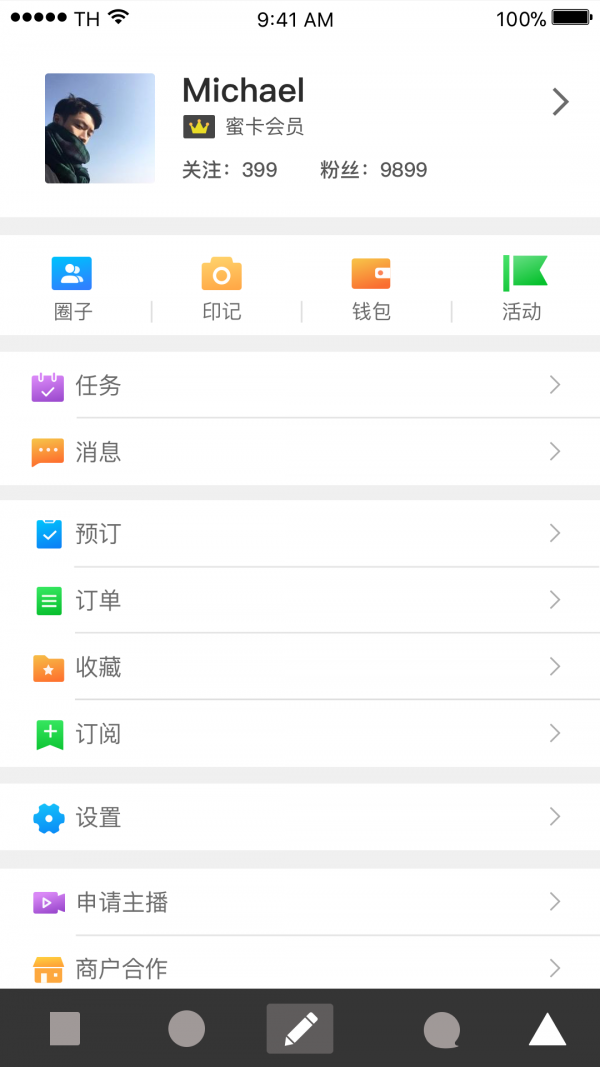
Task: Open 商户合作 merchant cooperation
Action: tap(300, 966)
